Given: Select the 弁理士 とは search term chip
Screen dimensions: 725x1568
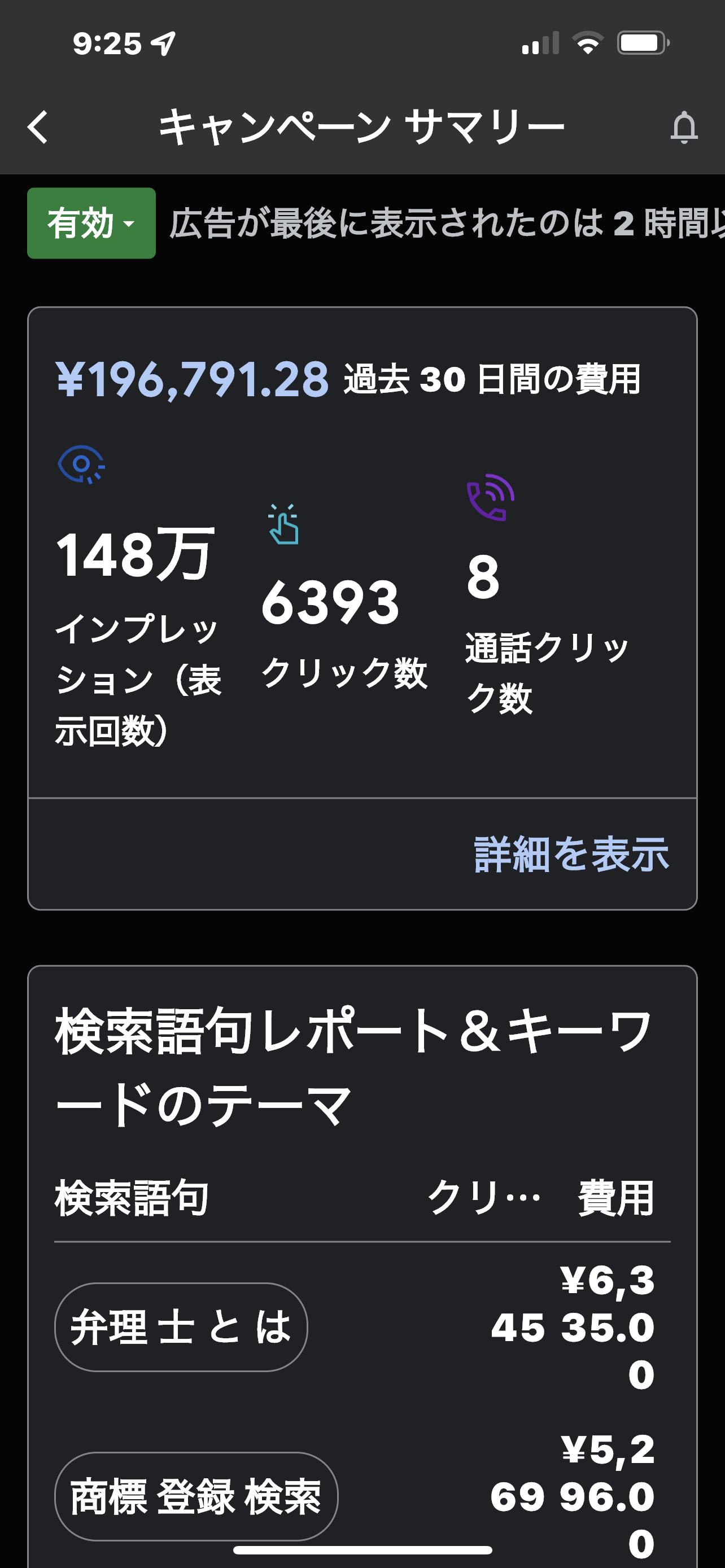Looking at the screenshot, I should pyautogui.click(x=181, y=1327).
